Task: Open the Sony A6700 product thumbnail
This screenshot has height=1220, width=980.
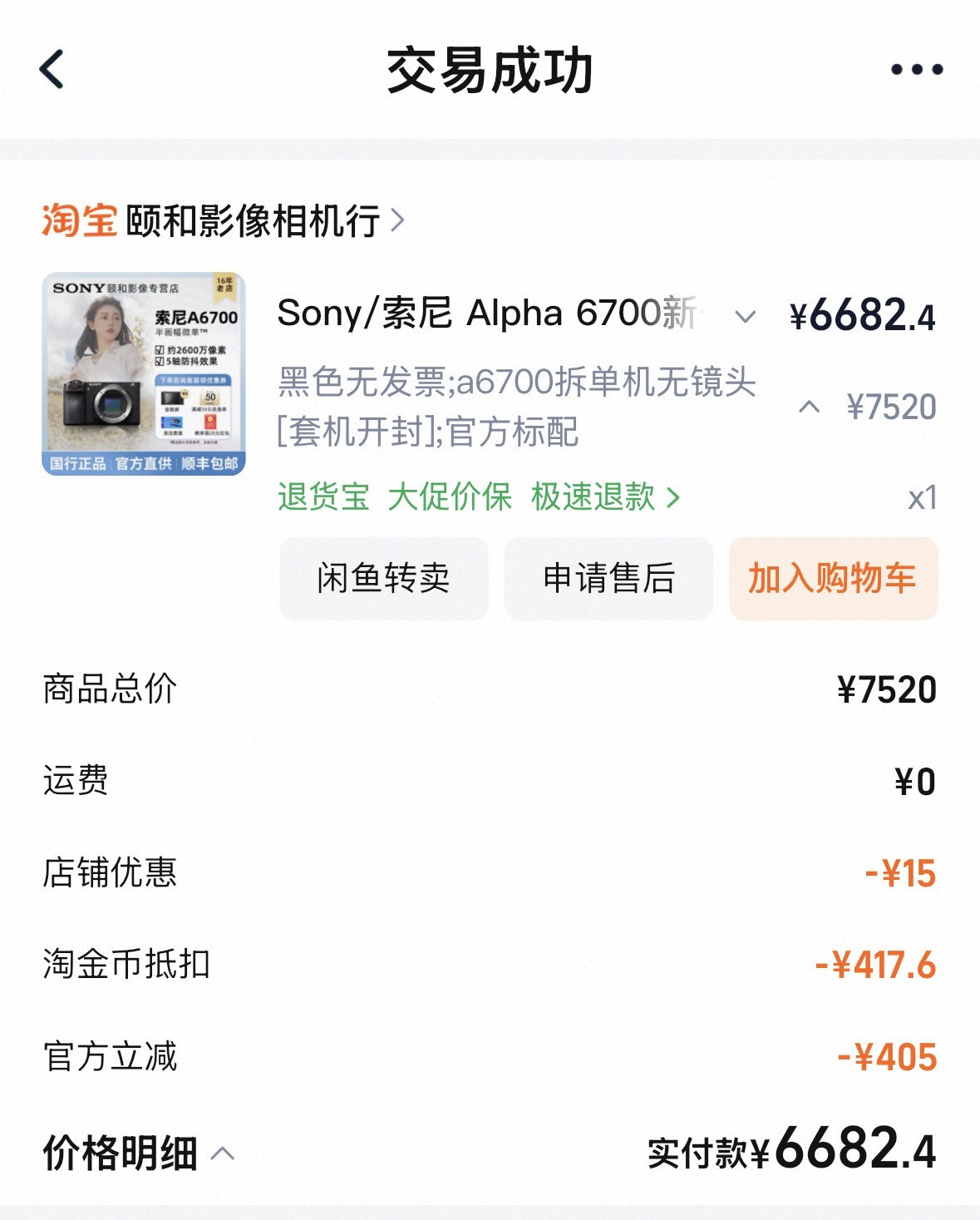Action: coord(144,374)
